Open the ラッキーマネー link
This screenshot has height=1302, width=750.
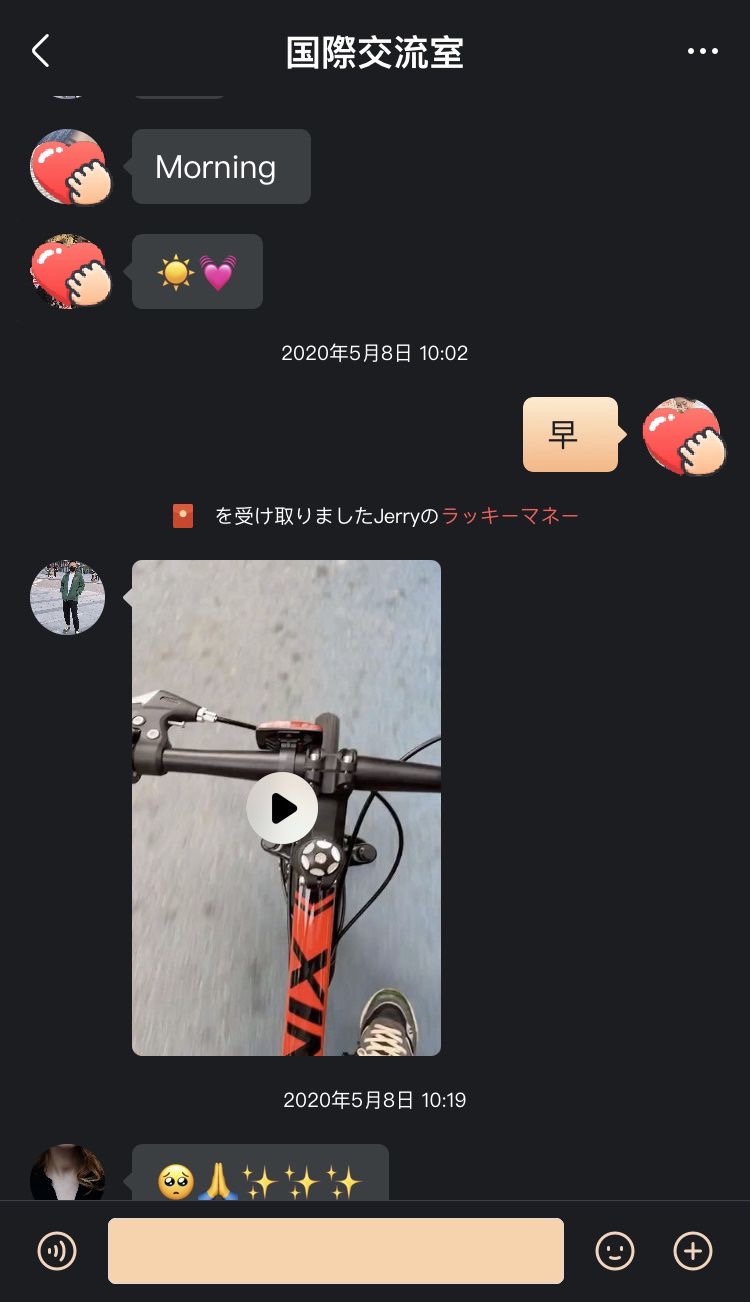(510, 516)
